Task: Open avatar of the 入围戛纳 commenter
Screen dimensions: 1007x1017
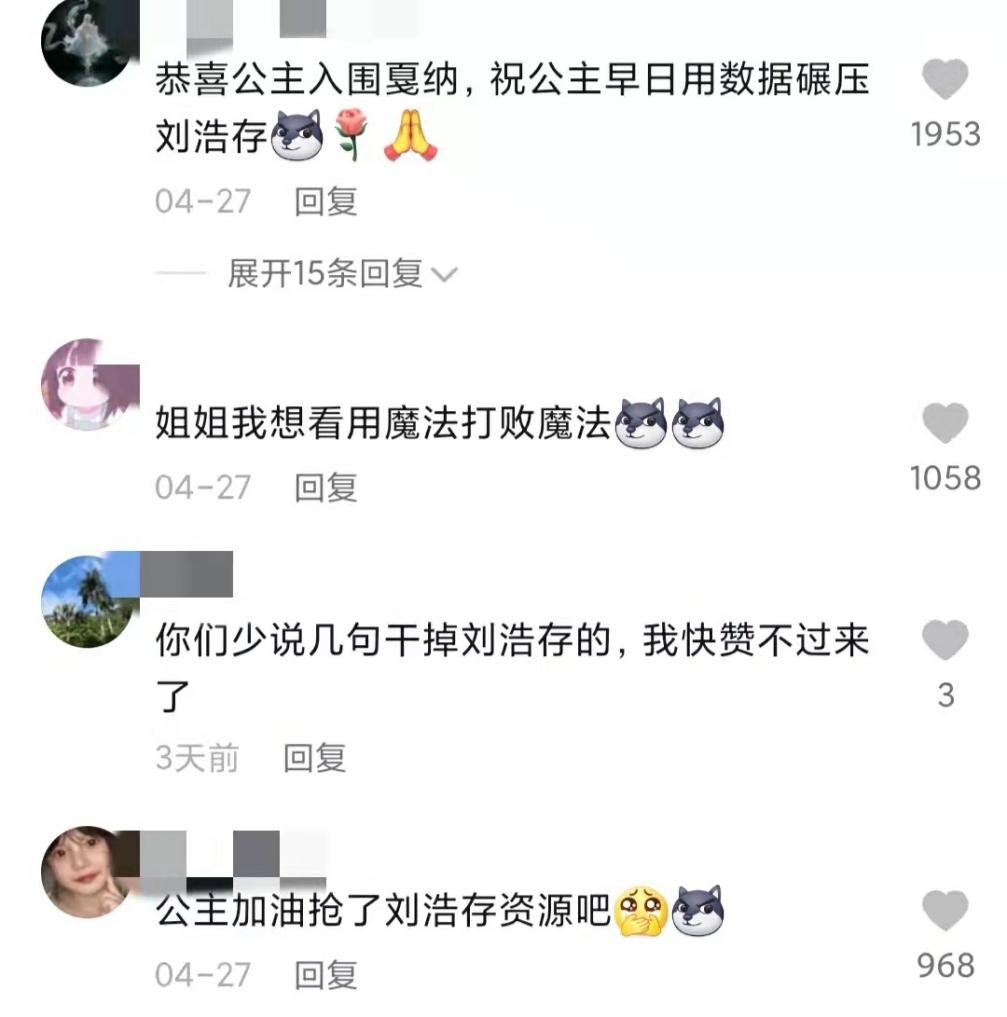Action: [87, 42]
